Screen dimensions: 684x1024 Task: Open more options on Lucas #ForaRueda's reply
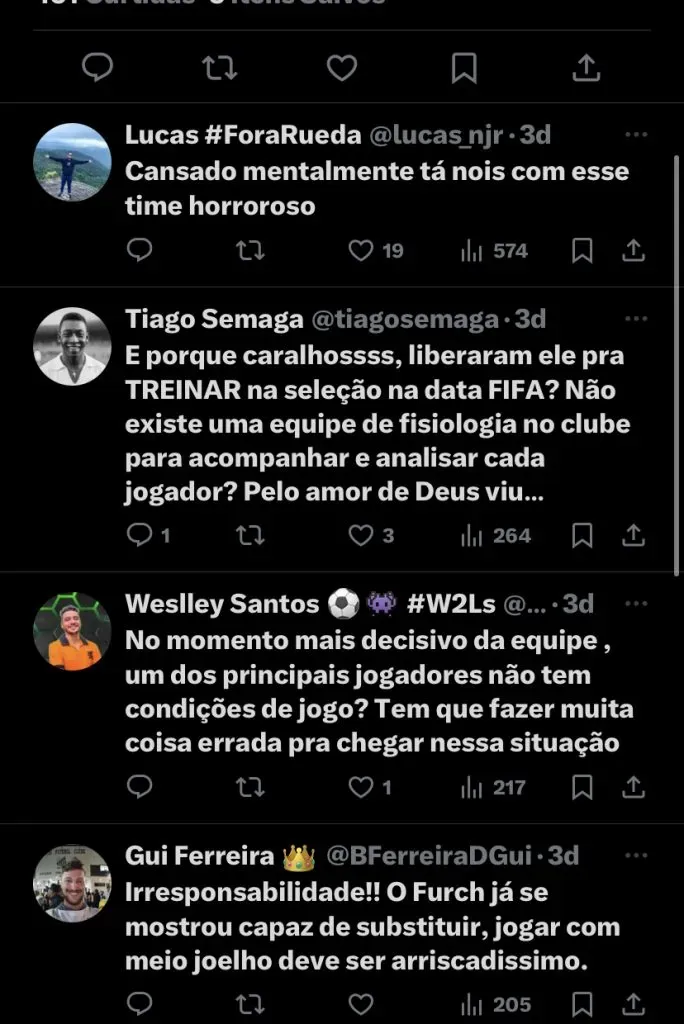(635, 136)
